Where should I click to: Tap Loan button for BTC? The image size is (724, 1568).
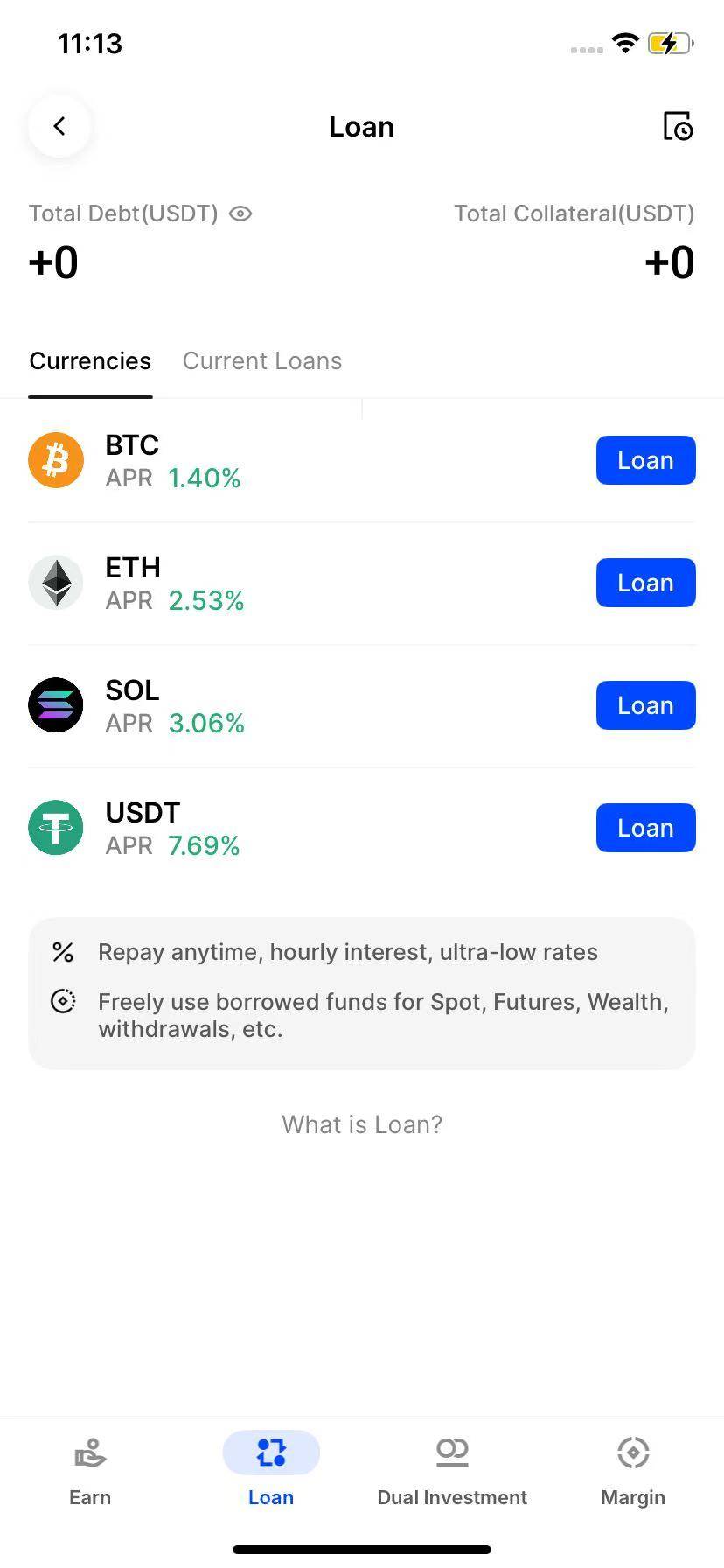coord(645,460)
